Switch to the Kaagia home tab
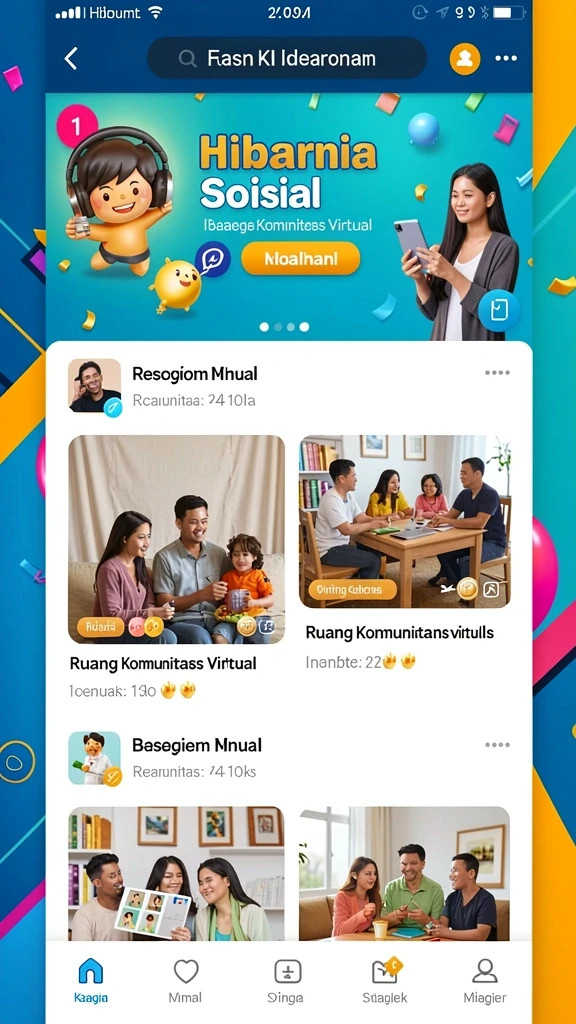The width and height of the screenshot is (576, 1024). click(x=91, y=980)
